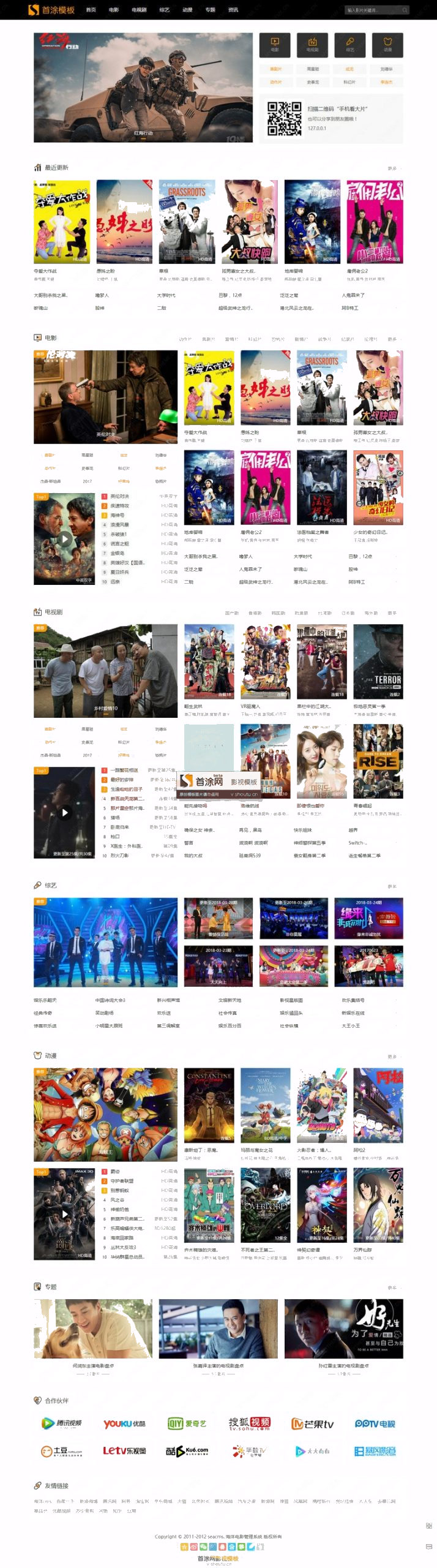Viewport: 437px width, 1568px height.
Task: Tap the dark 电视剧 category button
Action: pyautogui.click(x=312, y=44)
